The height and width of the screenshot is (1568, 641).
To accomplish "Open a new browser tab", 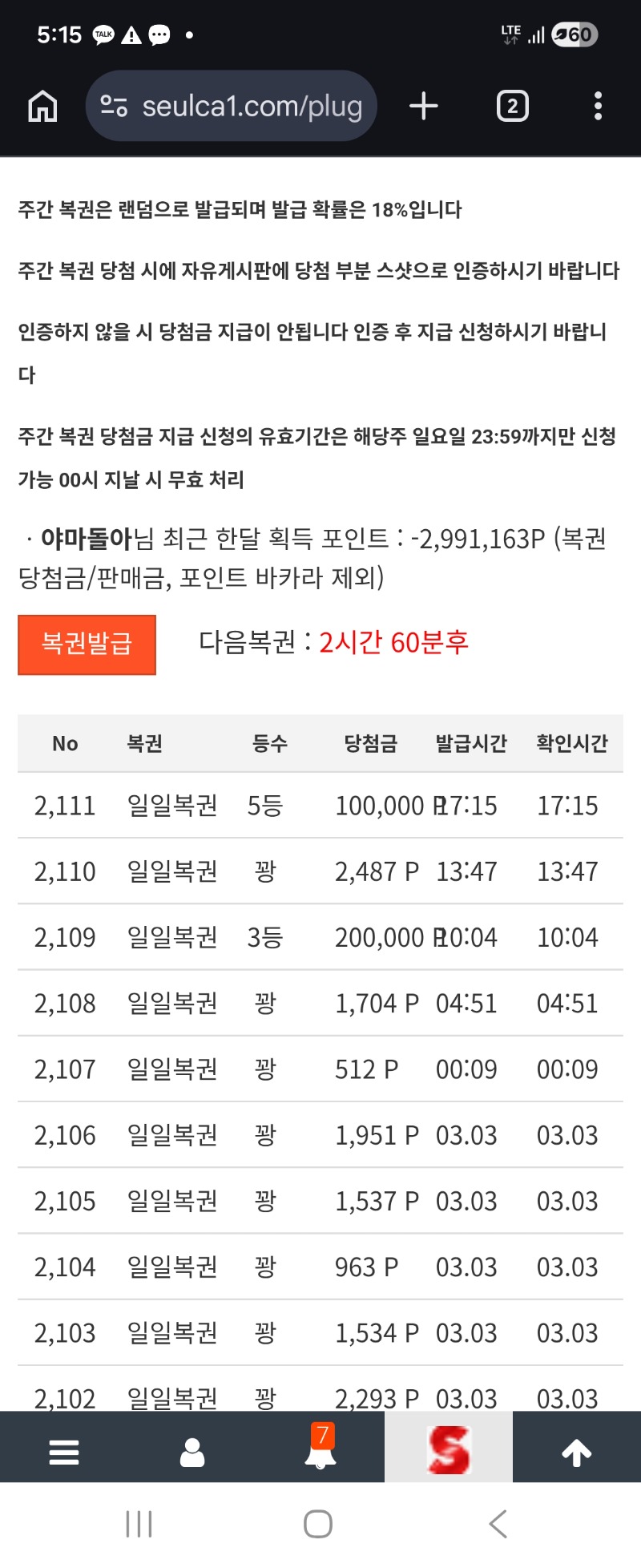I will point(423,106).
